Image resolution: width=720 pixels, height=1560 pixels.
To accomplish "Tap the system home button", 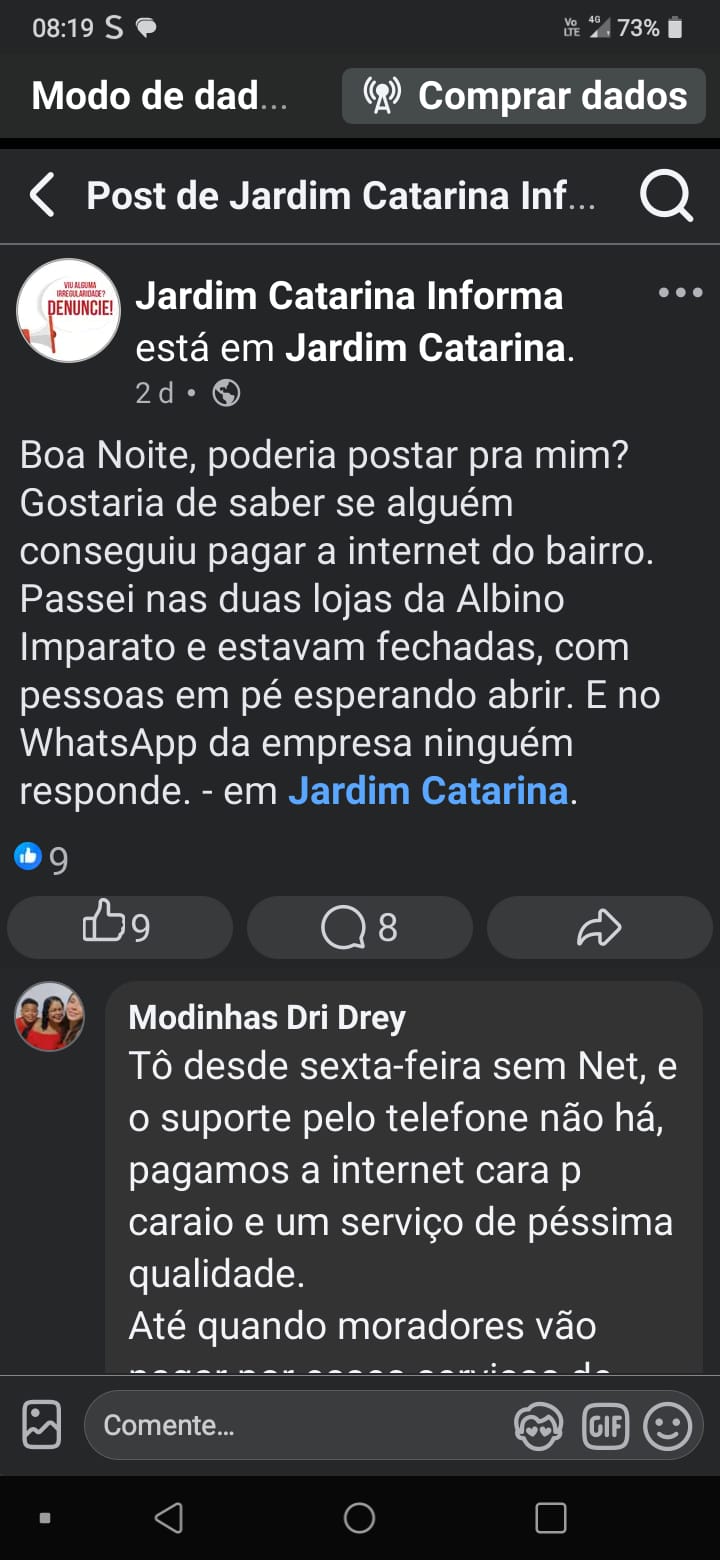I will (x=359, y=1518).
